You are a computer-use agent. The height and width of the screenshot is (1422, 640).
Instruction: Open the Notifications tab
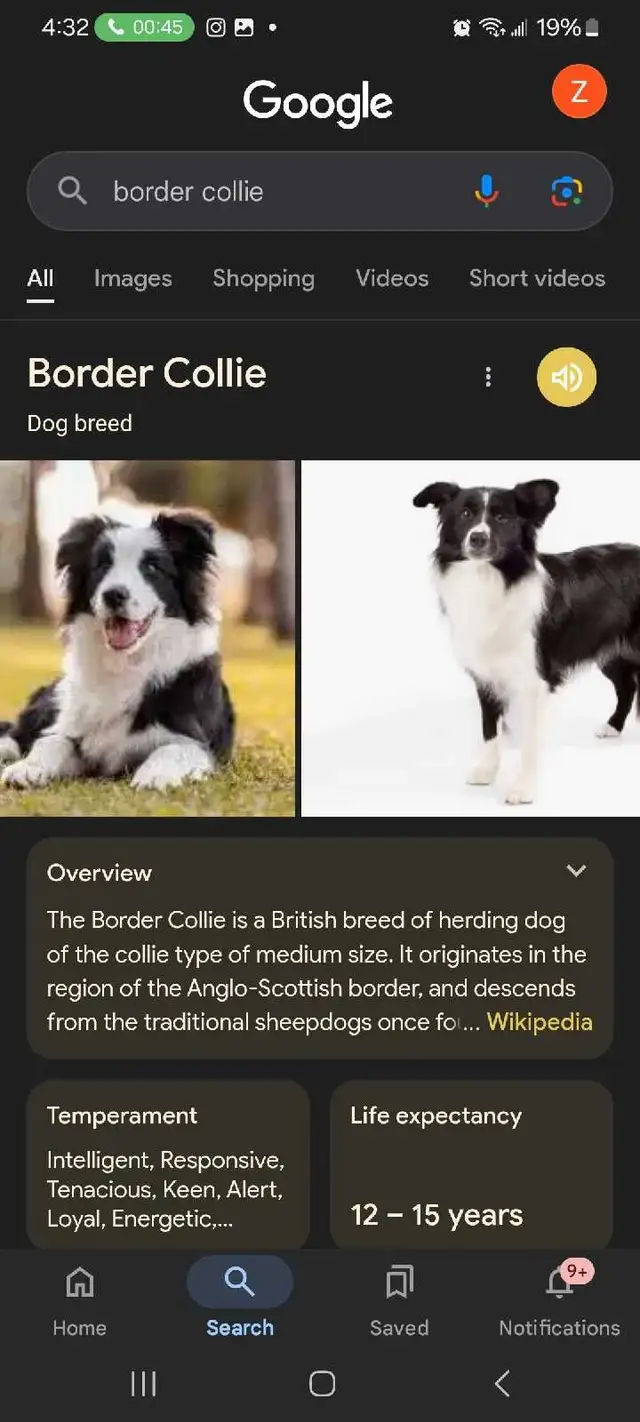(559, 1300)
